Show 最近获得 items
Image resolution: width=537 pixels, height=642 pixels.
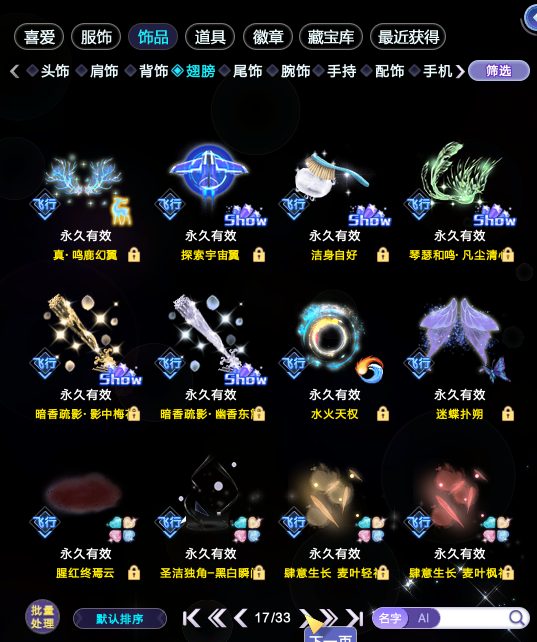click(x=408, y=37)
